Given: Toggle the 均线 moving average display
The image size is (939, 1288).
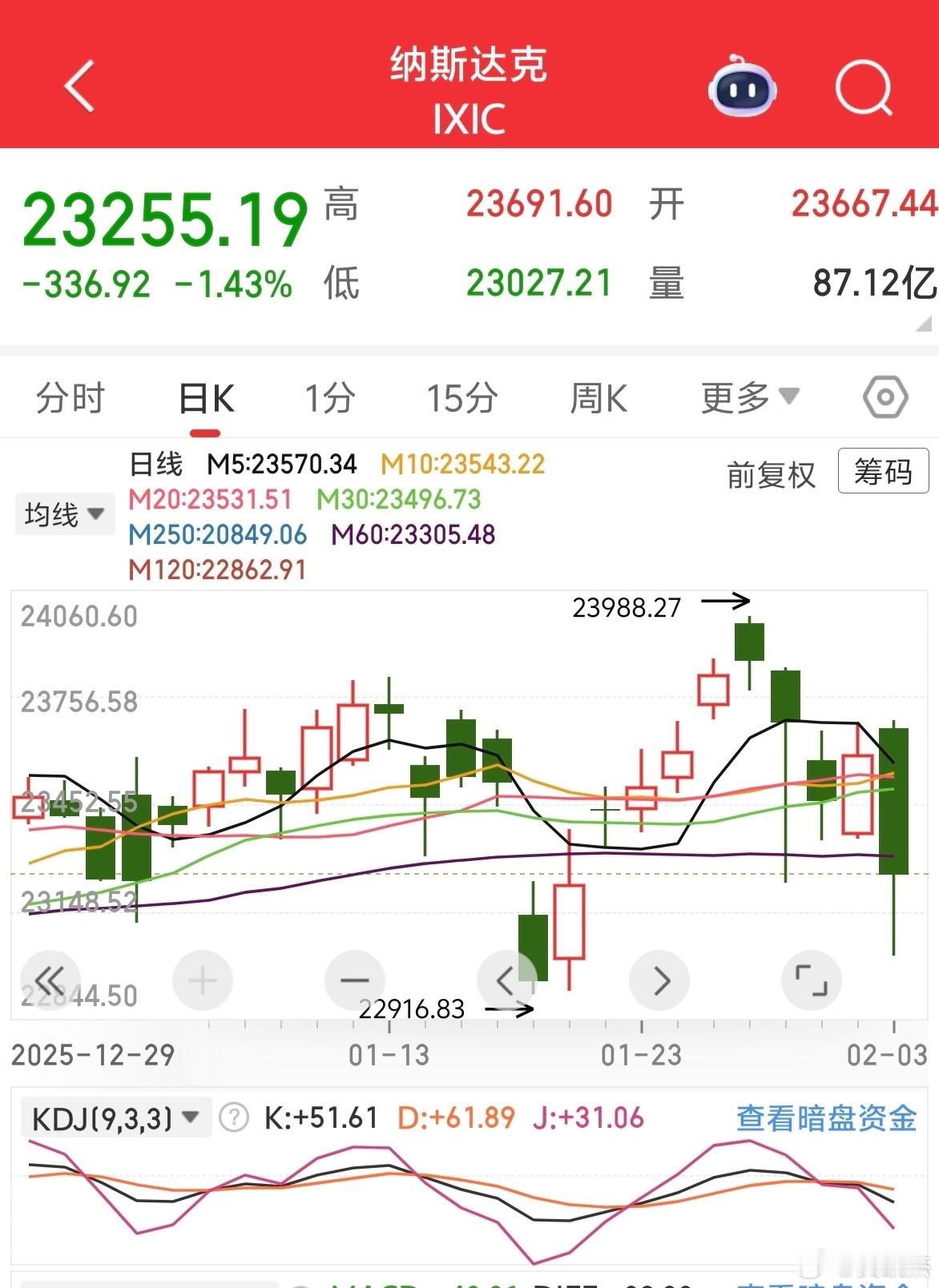Looking at the screenshot, I should [64, 513].
